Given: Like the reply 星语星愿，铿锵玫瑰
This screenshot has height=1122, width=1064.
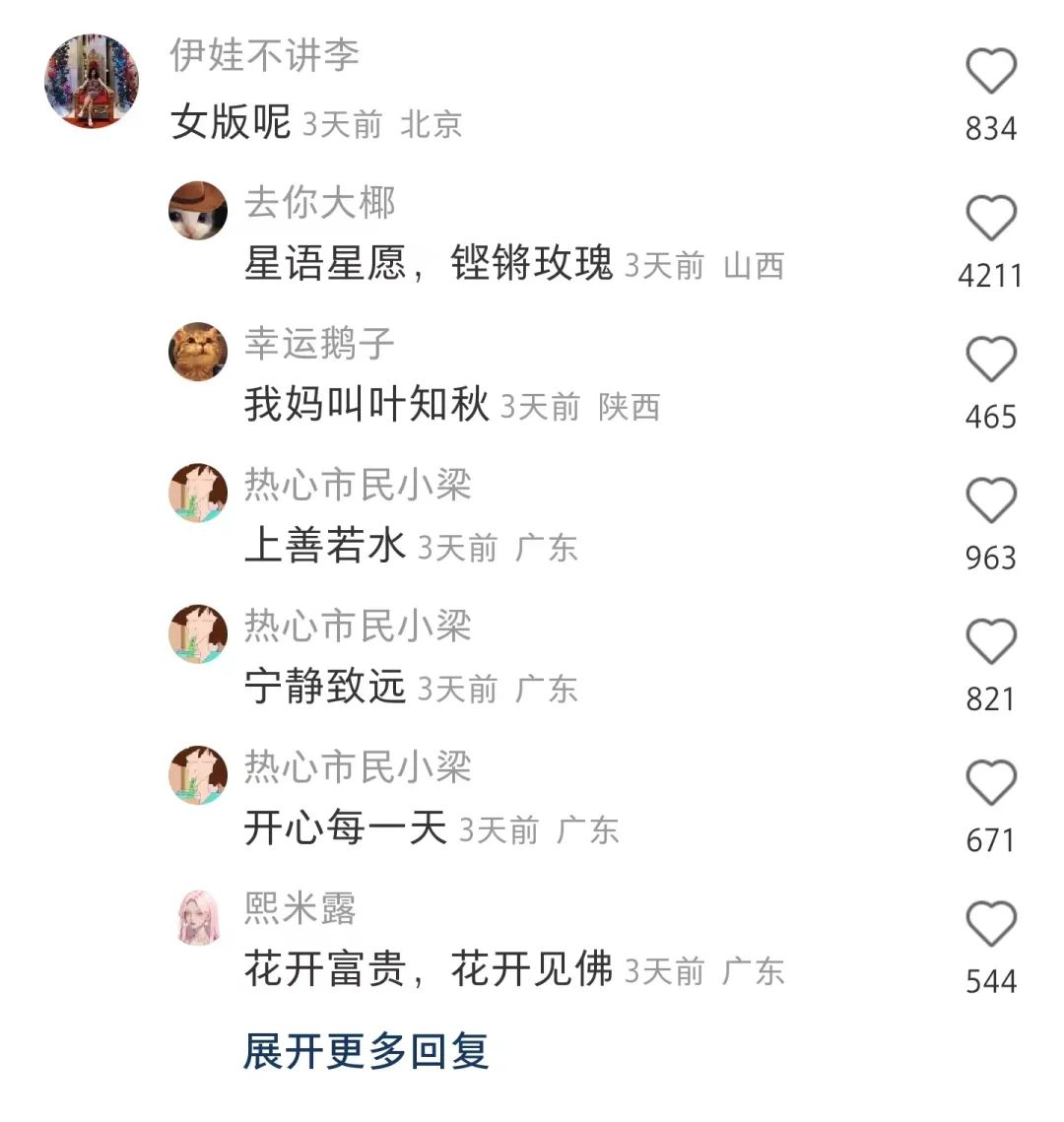Looking at the screenshot, I should coord(990,218).
